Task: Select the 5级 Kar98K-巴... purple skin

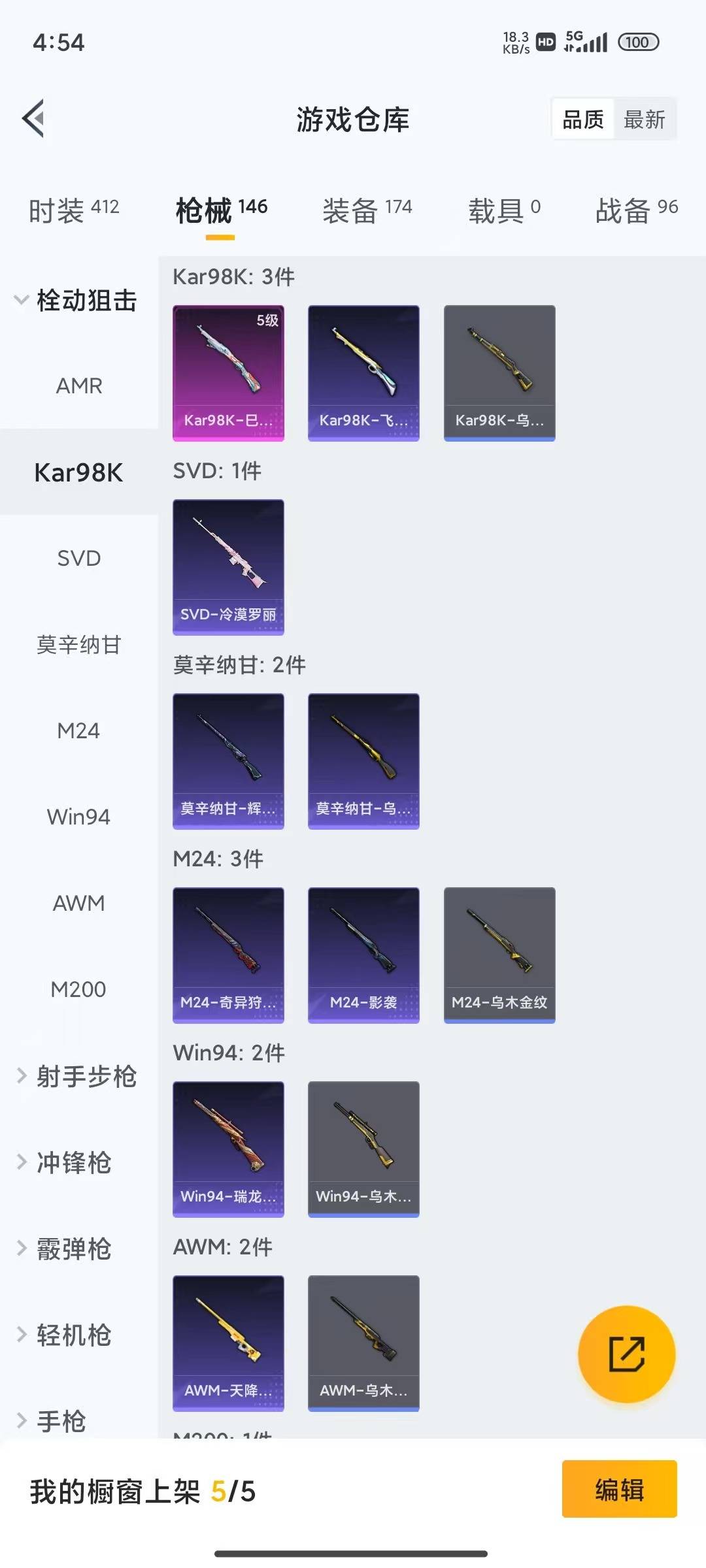Action: [228, 372]
